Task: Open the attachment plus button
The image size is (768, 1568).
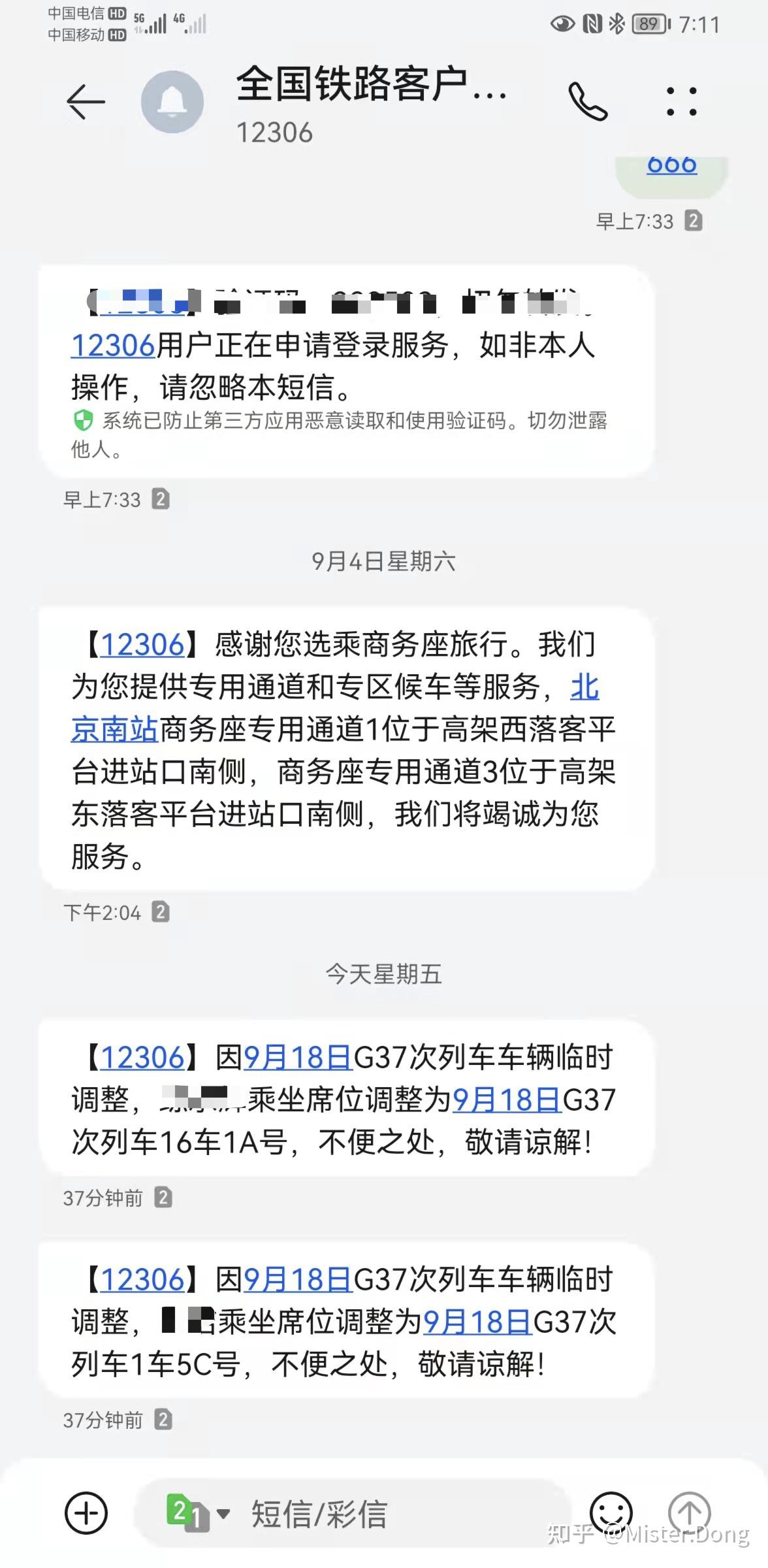Action: 86,1513
